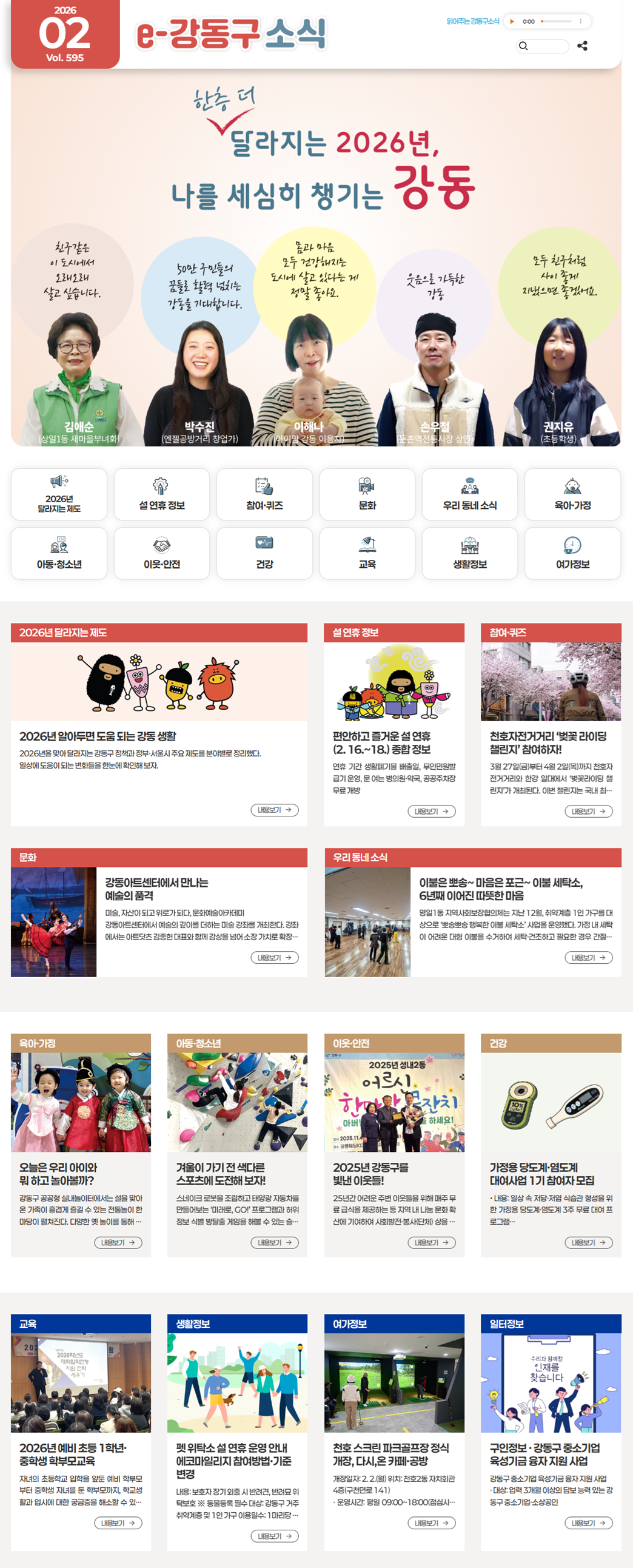633x1568 pixels.
Task: Read more on 천호자전거거리 벚꽃 라이딩 챌린지
Action: [588, 811]
